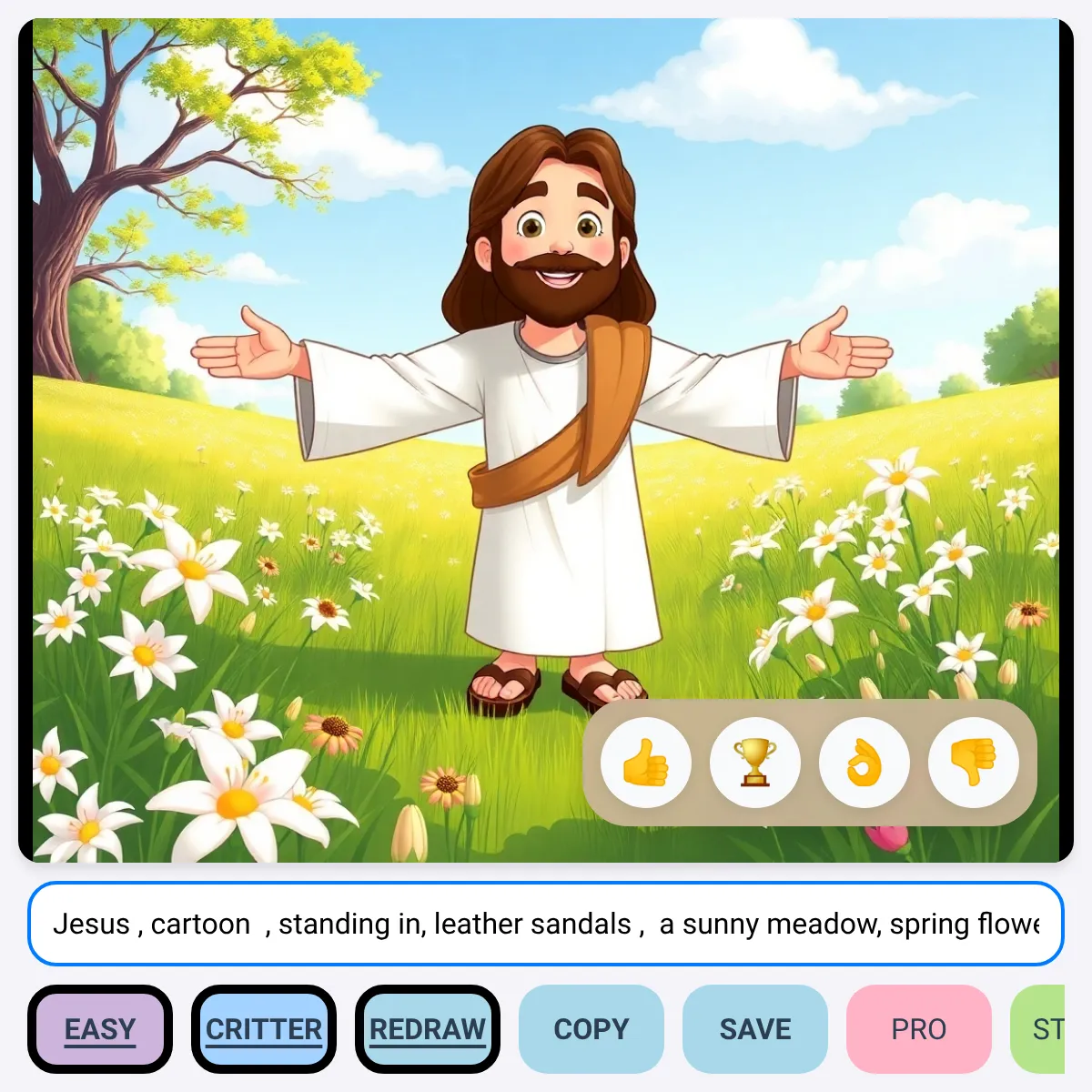Screen dimensions: 1092x1092
Task: Hit REDRAW to regenerate the image
Action: pos(428,1029)
